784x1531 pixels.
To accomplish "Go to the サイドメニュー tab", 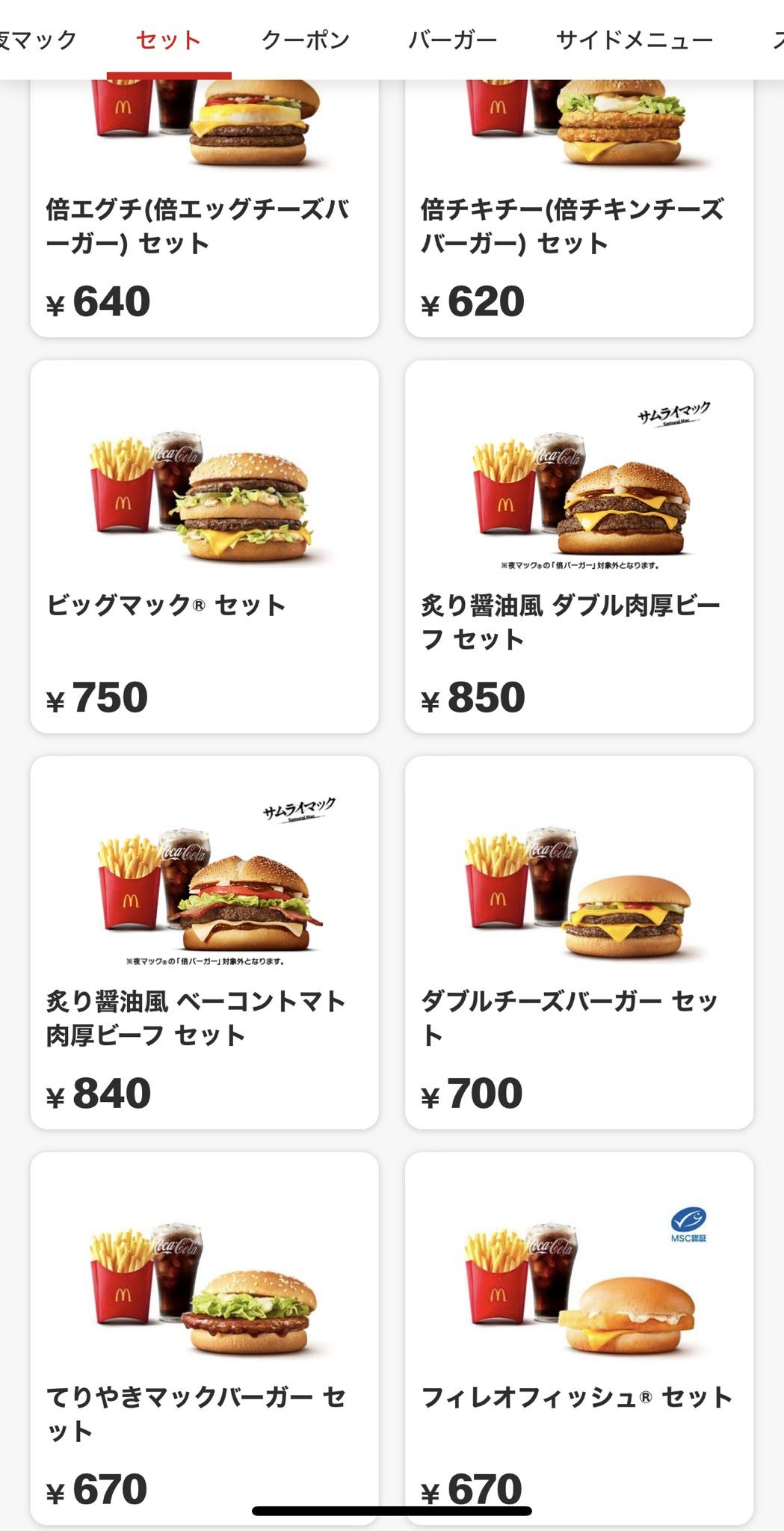I will tap(634, 40).
